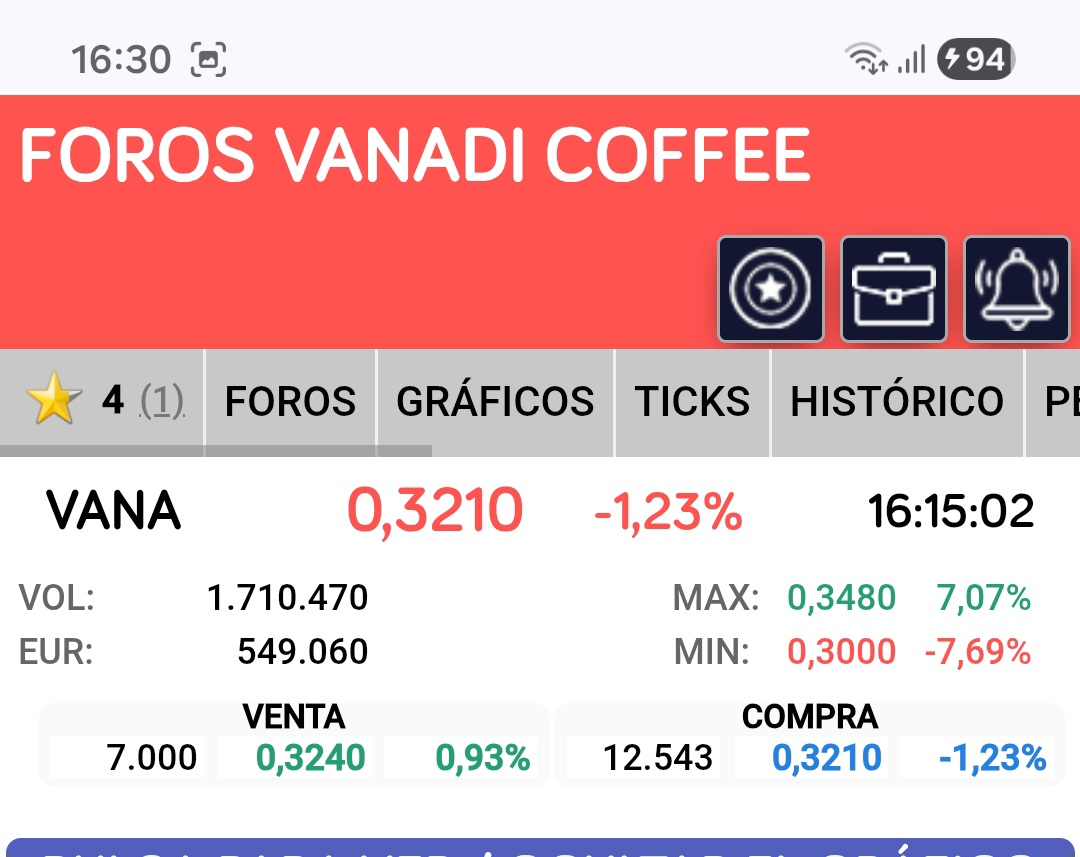Image resolution: width=1080 pixels, height=857 pixels.
Task: Switch to the FOROS tab
Action: 290,402
